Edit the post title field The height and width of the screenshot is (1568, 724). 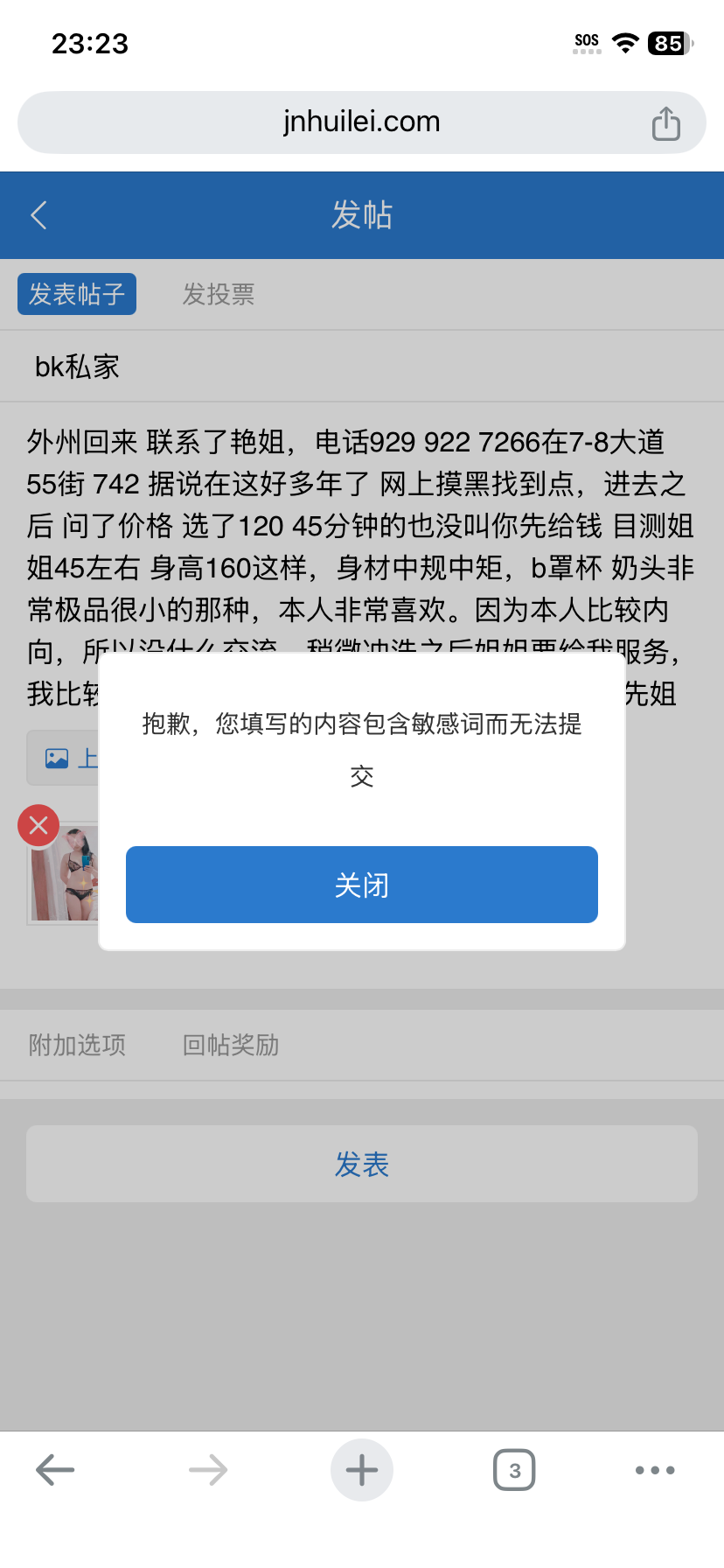(362, 367)
